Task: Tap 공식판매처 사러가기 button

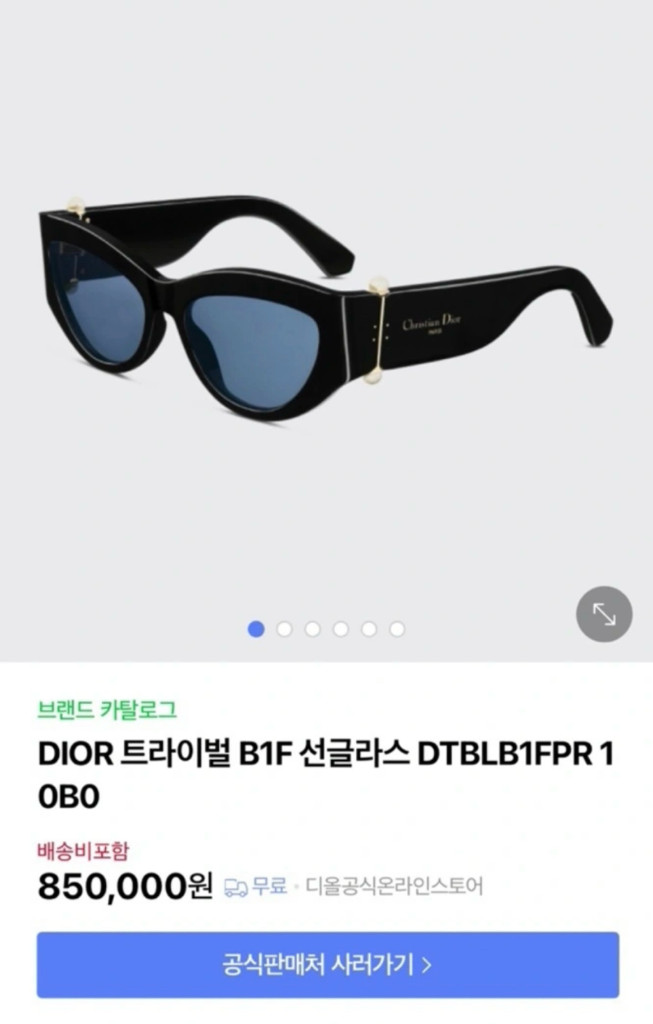Action: (327, 965)
